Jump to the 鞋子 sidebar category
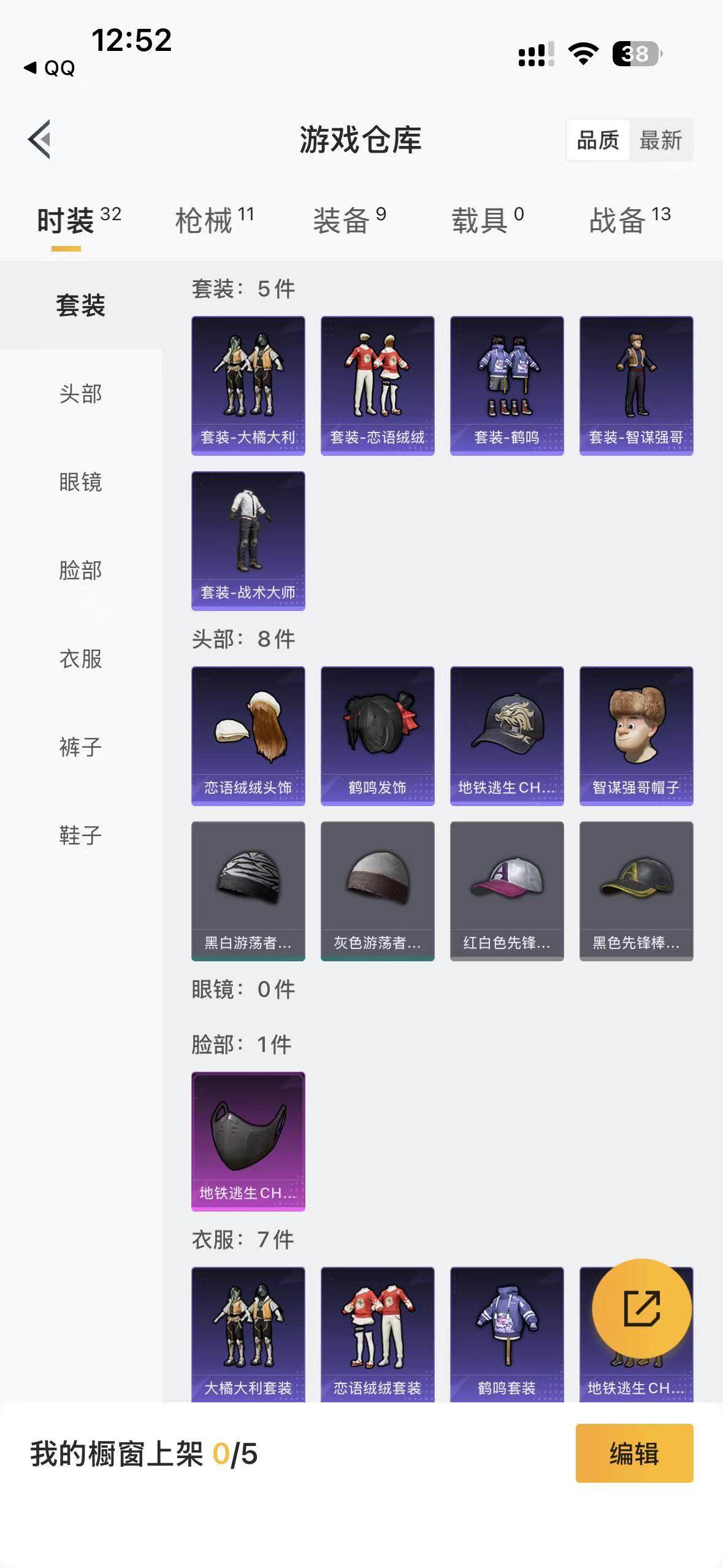This screenshot has height=1568, width=723. coord(80,836)
